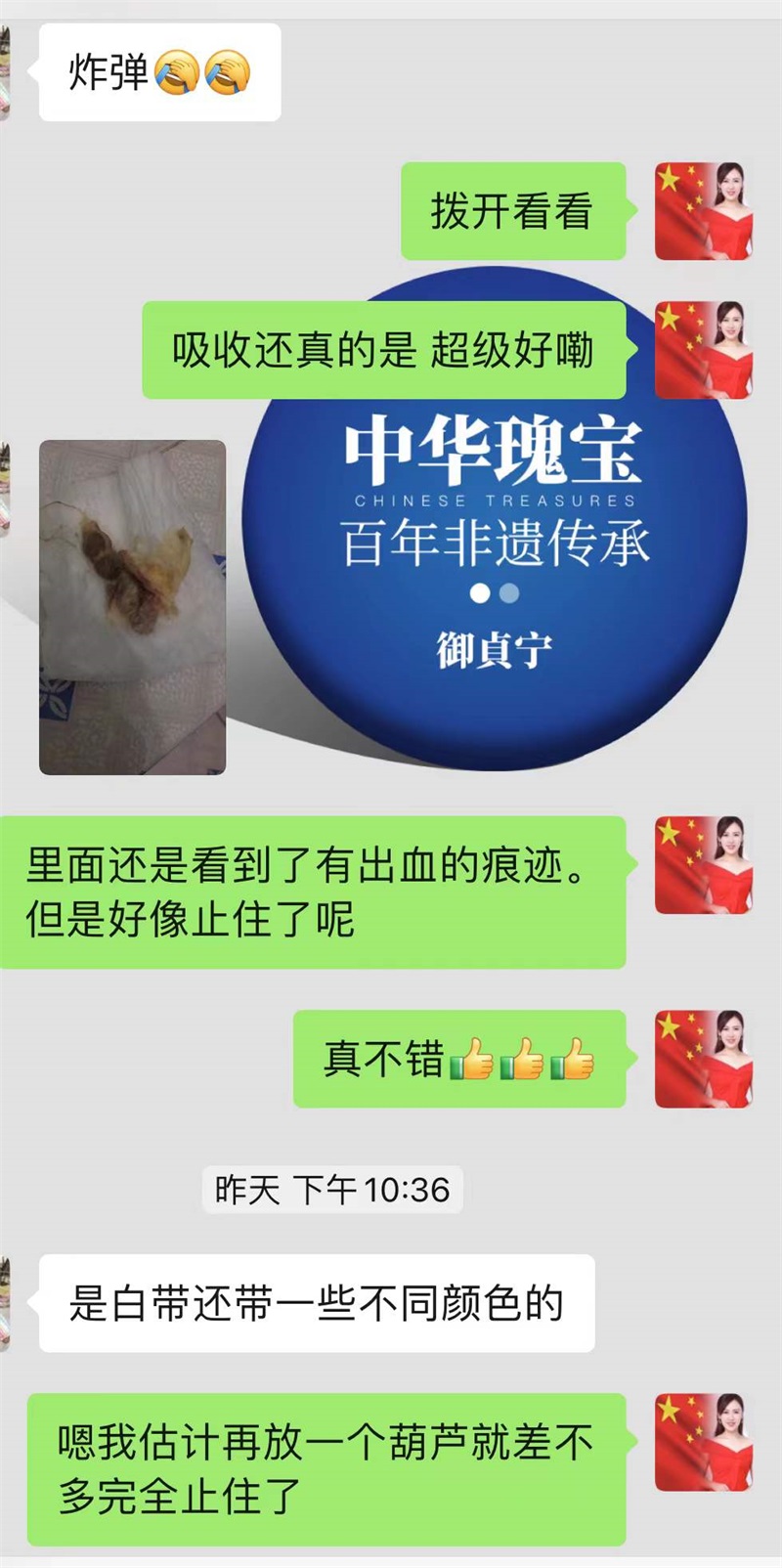Viewport: 782px width, 1568px height.
Task: Open the avatar next to 真不错 message
Action: (703, 1059)
